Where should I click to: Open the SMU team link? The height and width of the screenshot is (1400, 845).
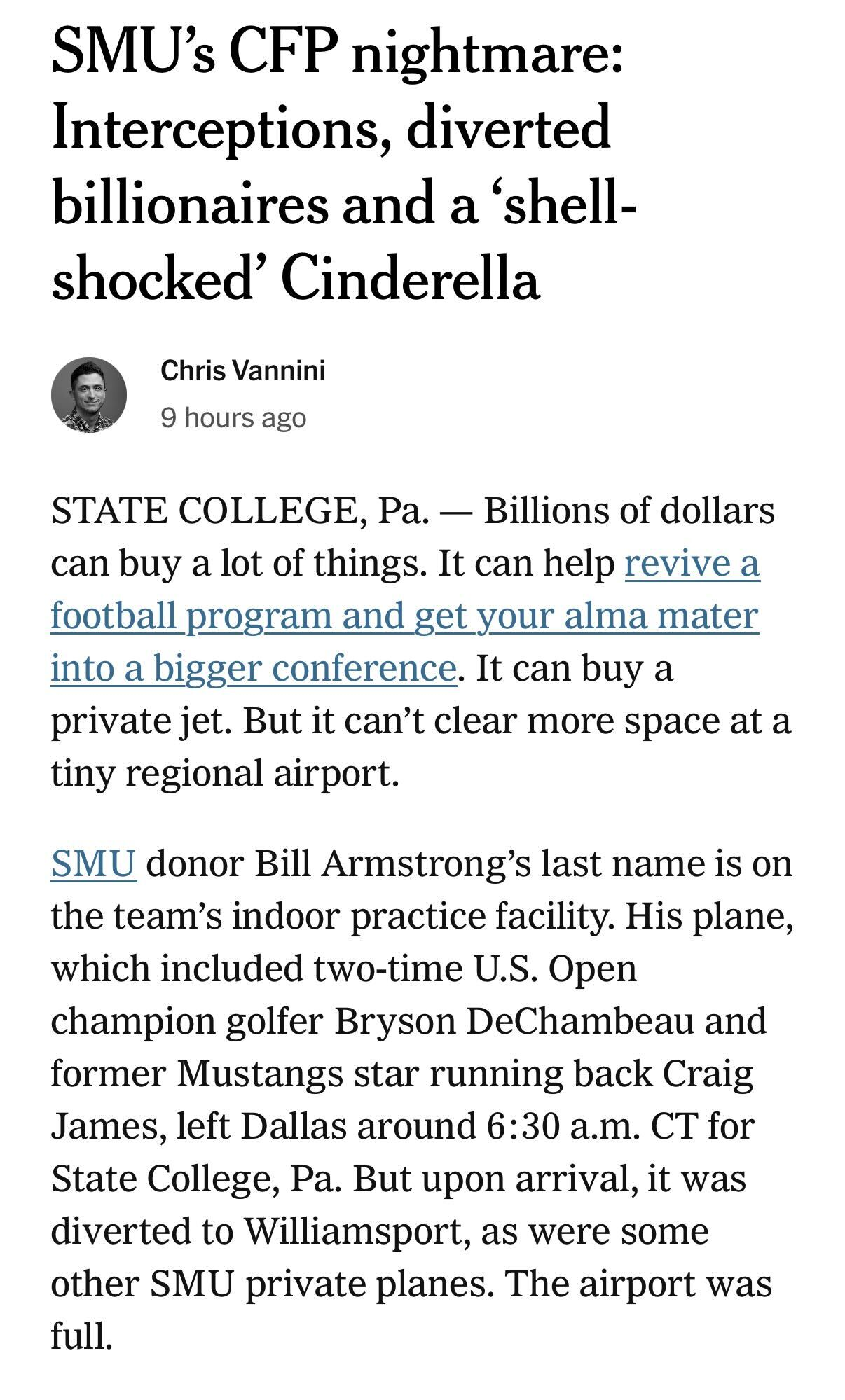(93, 863)
